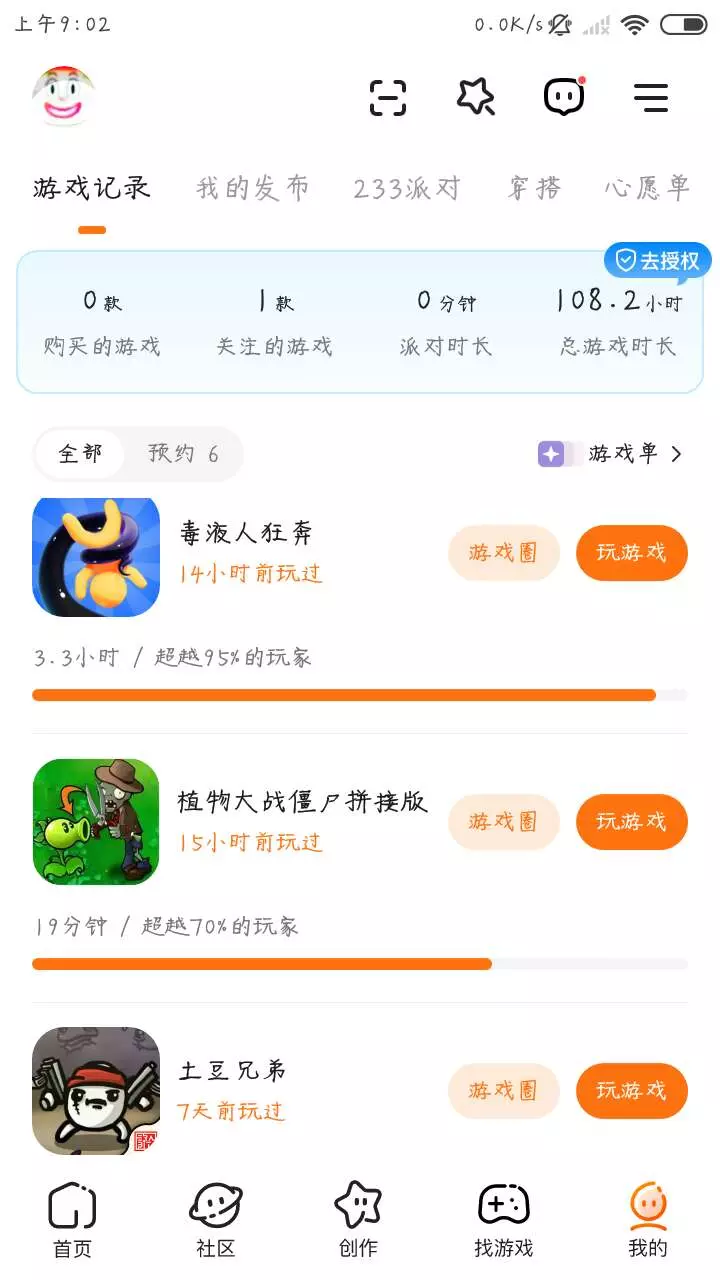Open the 创作 tab
Viewport: 720px width, 1280px height.
point(358,1220)
